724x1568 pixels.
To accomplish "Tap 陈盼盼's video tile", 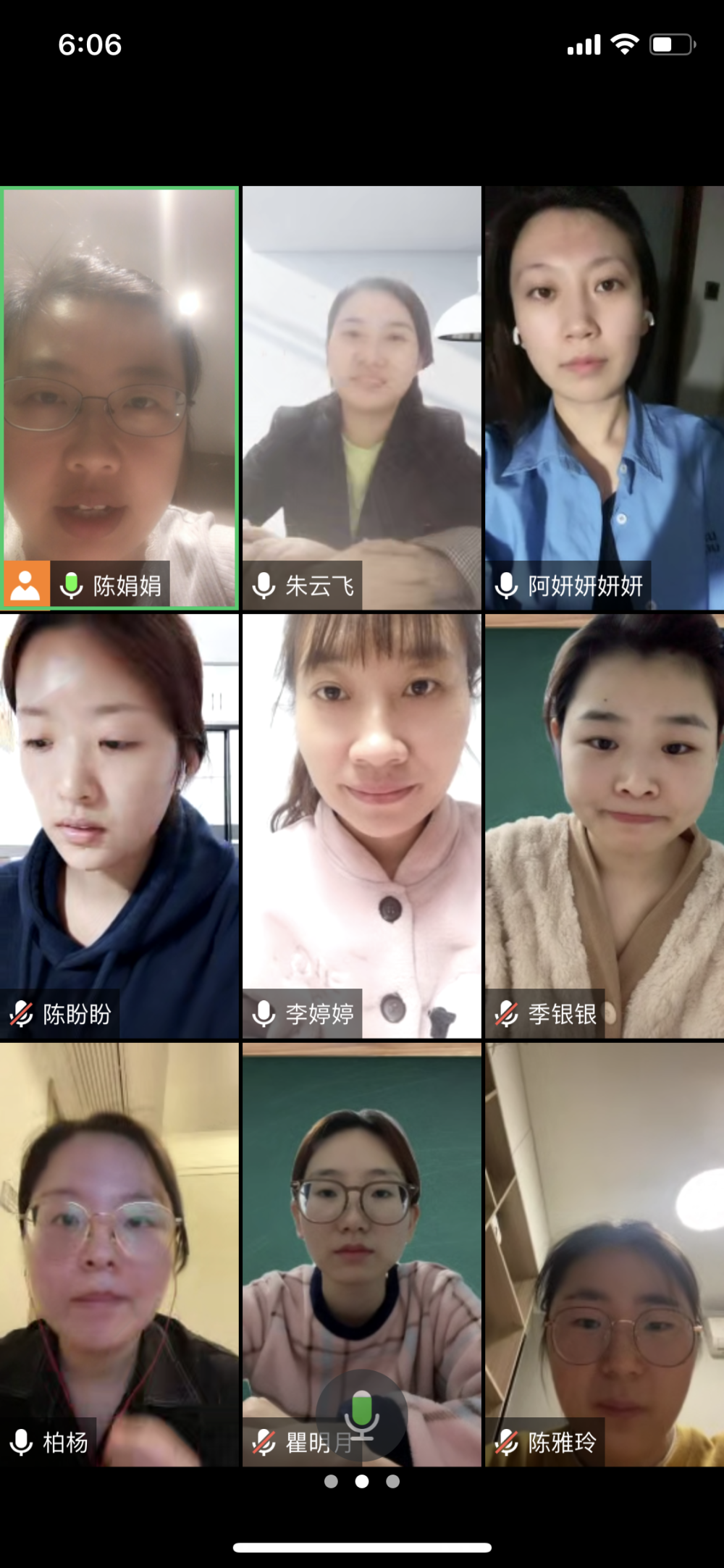I will [119, 826].
